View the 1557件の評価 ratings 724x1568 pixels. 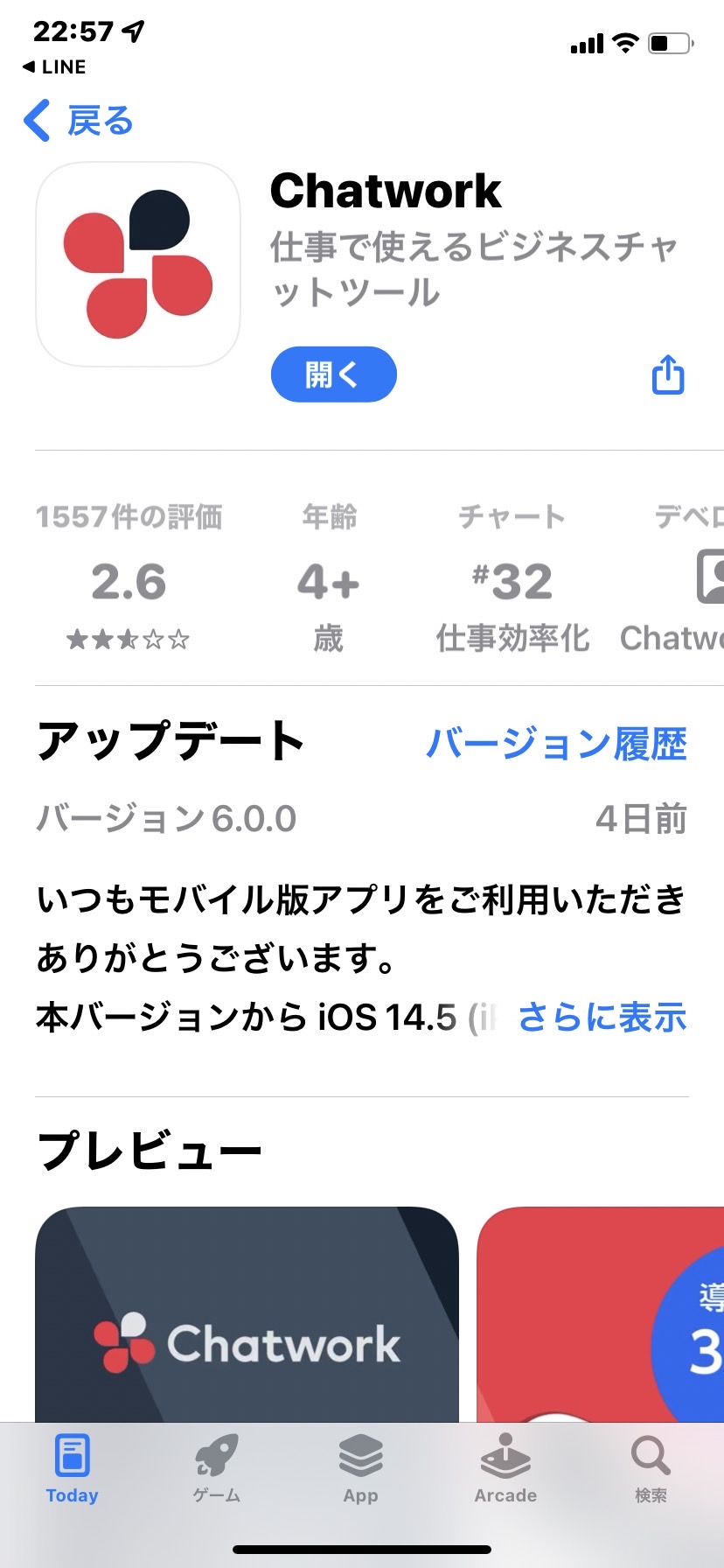129,577
